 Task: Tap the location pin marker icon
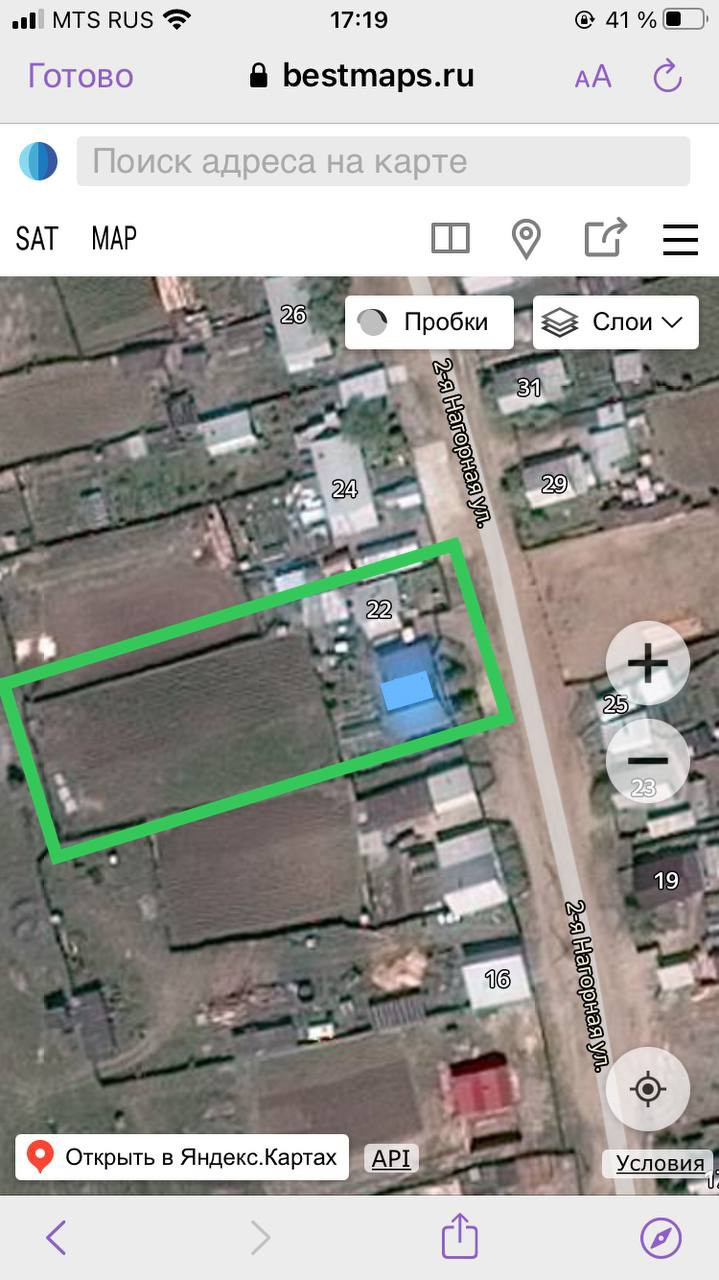(526, 239)
